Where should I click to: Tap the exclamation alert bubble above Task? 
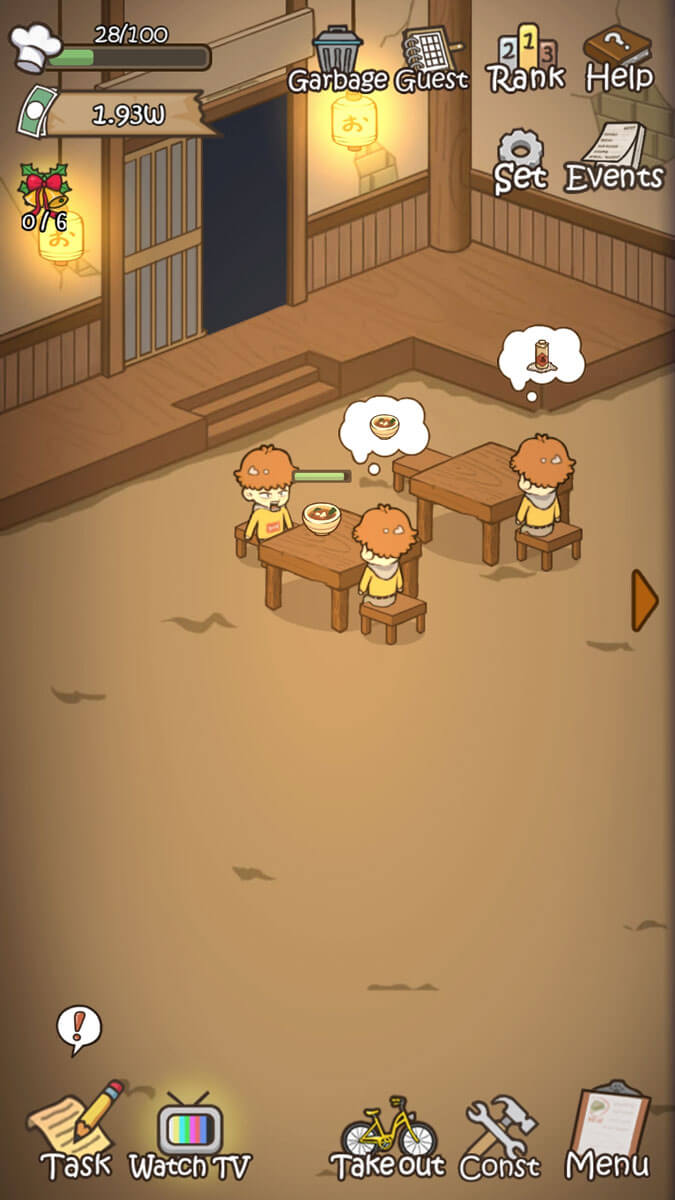tap(78, 1027)
